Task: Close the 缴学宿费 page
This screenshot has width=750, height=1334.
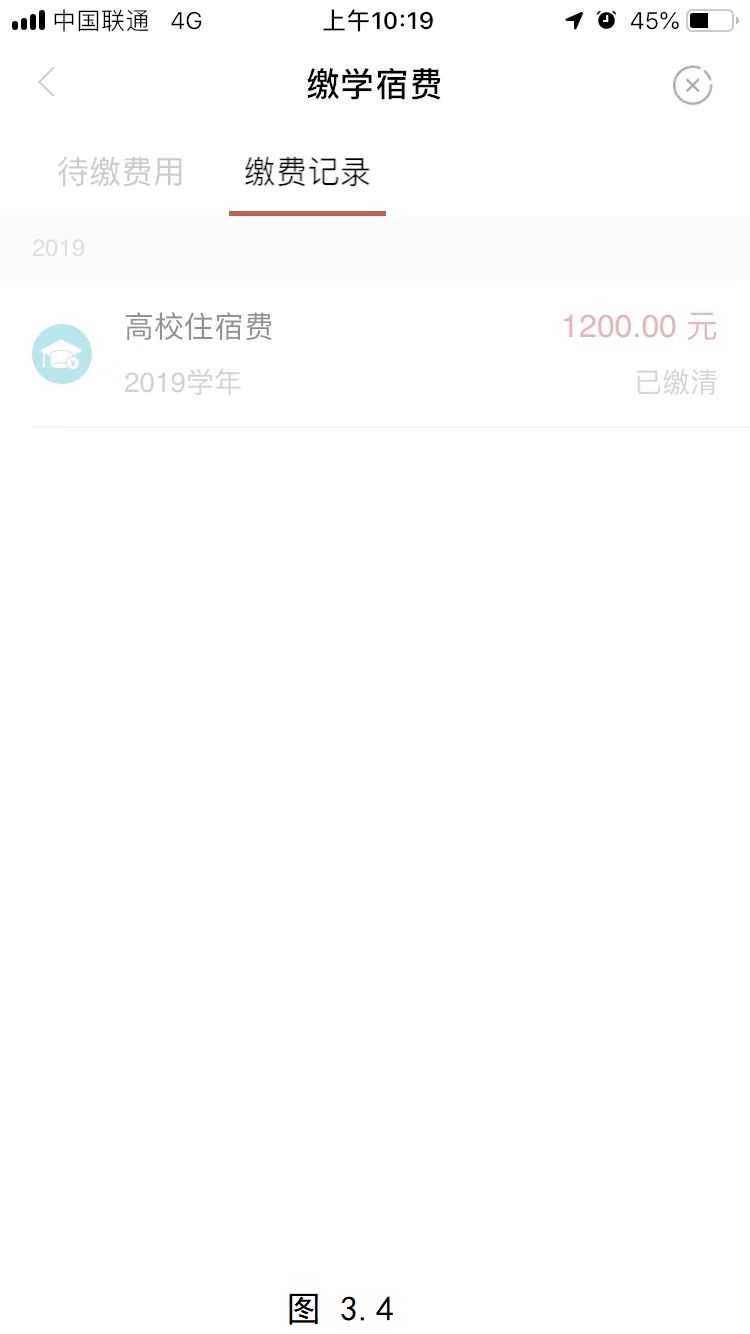Action: point(692,85)
